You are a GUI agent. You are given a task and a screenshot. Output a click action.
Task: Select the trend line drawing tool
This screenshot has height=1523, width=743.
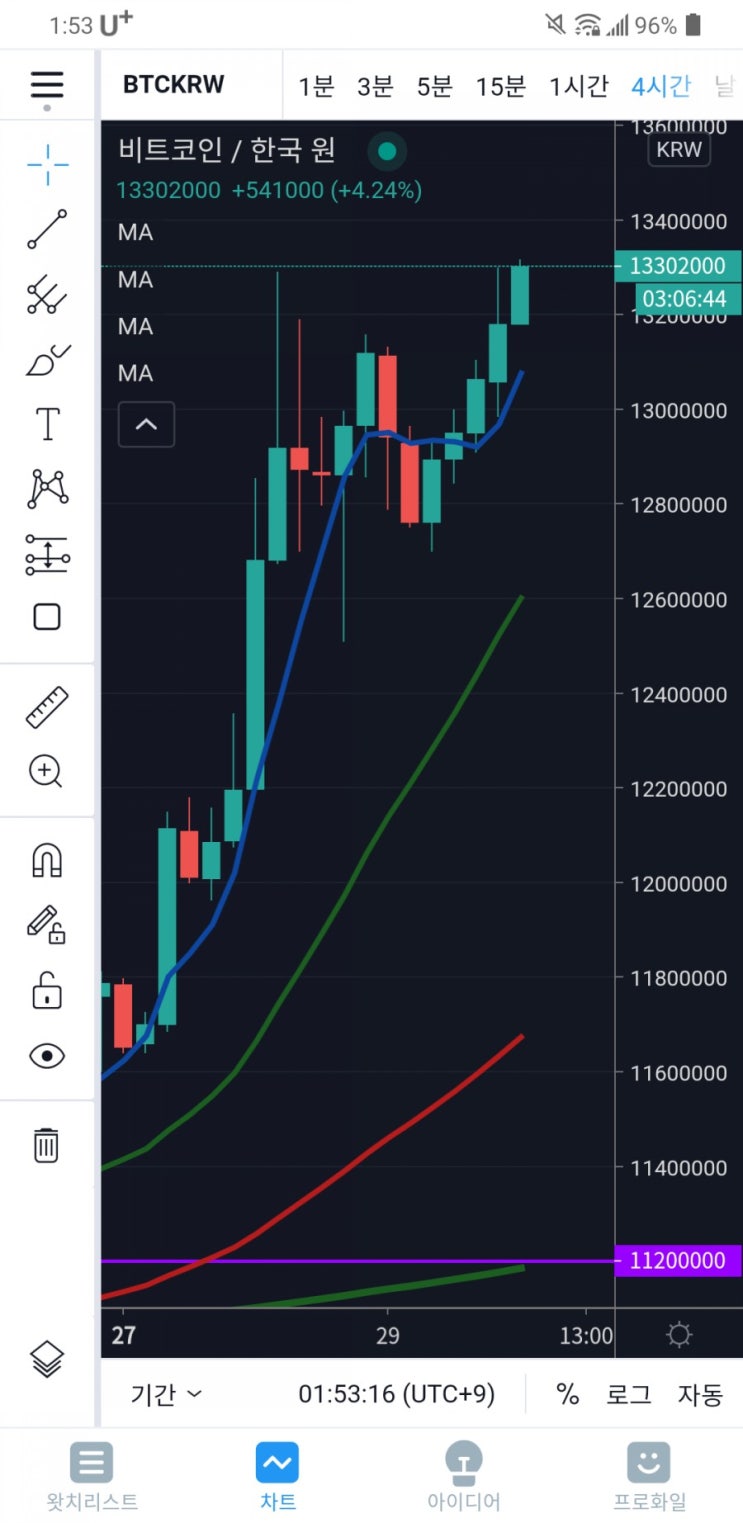[x=47, y=229]
